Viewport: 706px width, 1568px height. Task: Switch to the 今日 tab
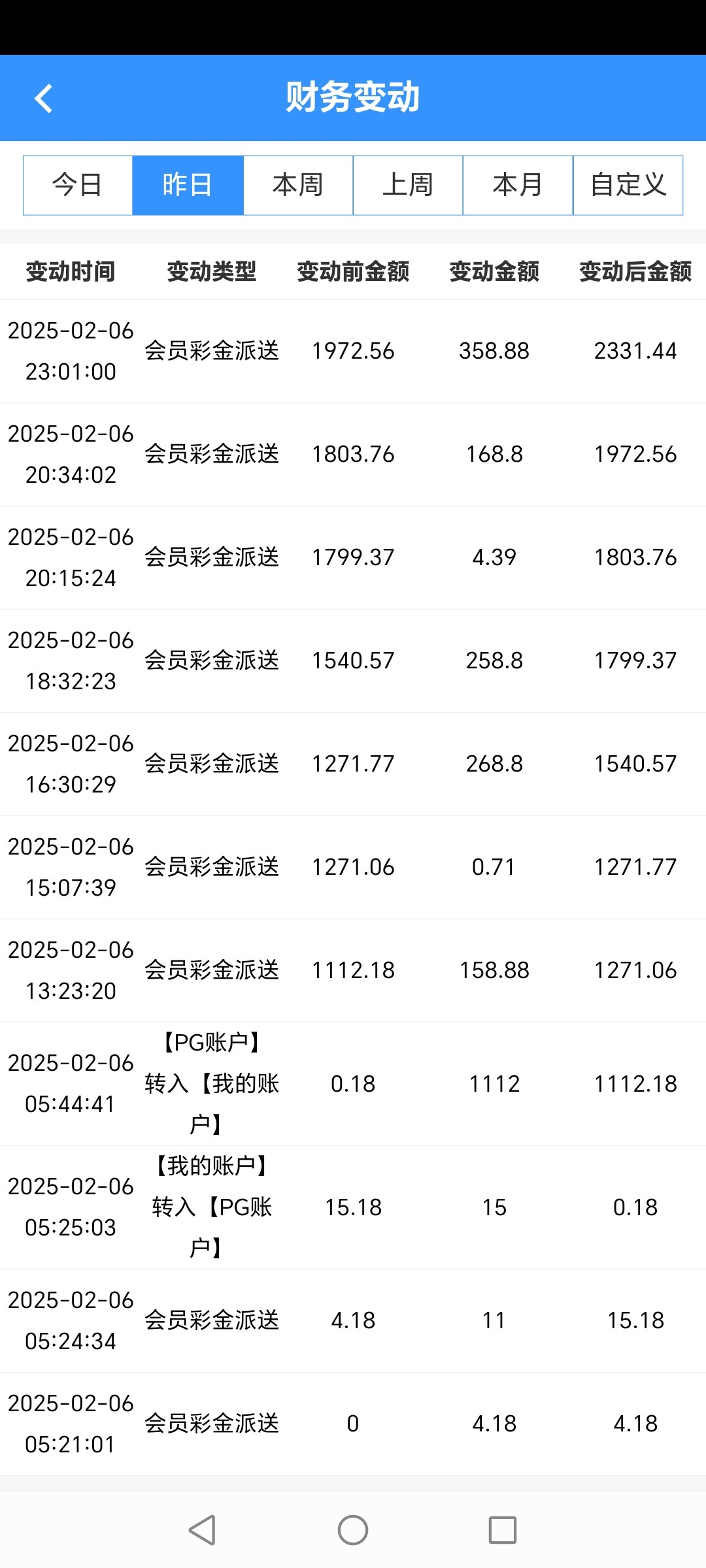click(78, 186)
